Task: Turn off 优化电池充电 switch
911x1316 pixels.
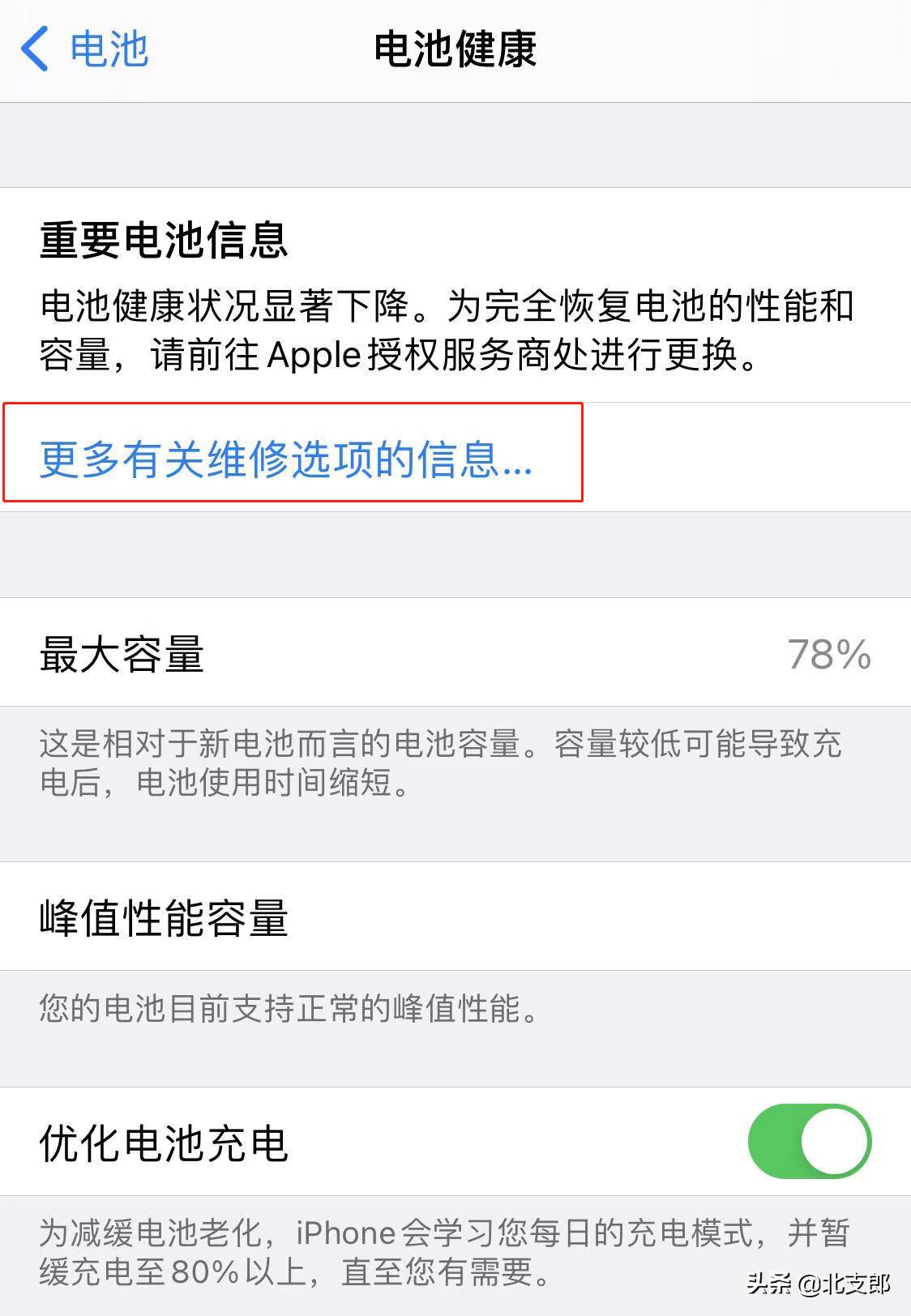Action: click(808, 1141)
